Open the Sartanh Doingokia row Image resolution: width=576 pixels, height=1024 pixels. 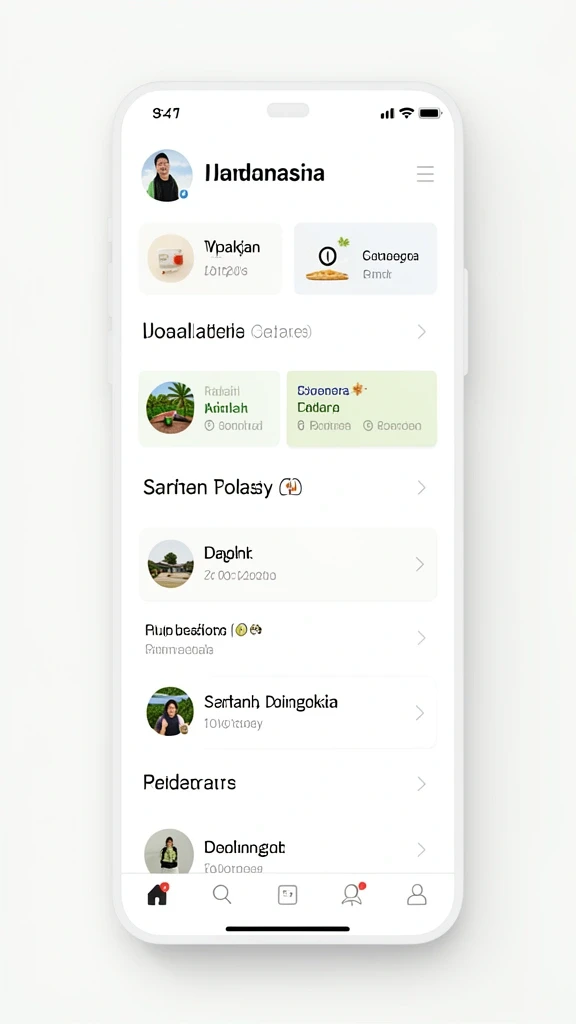(x=288, y=712)
